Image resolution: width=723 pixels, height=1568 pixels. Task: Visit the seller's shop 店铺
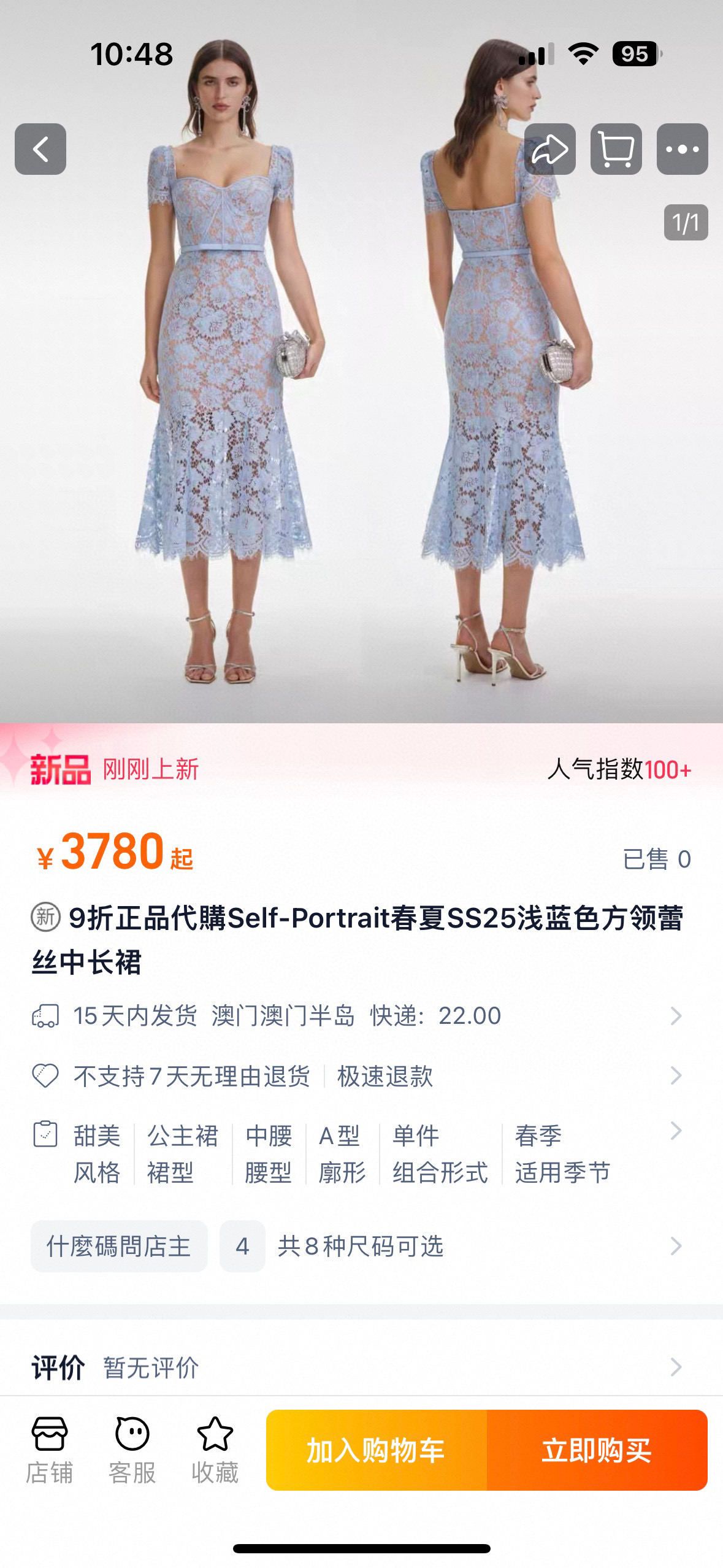tap(49, 1450)
